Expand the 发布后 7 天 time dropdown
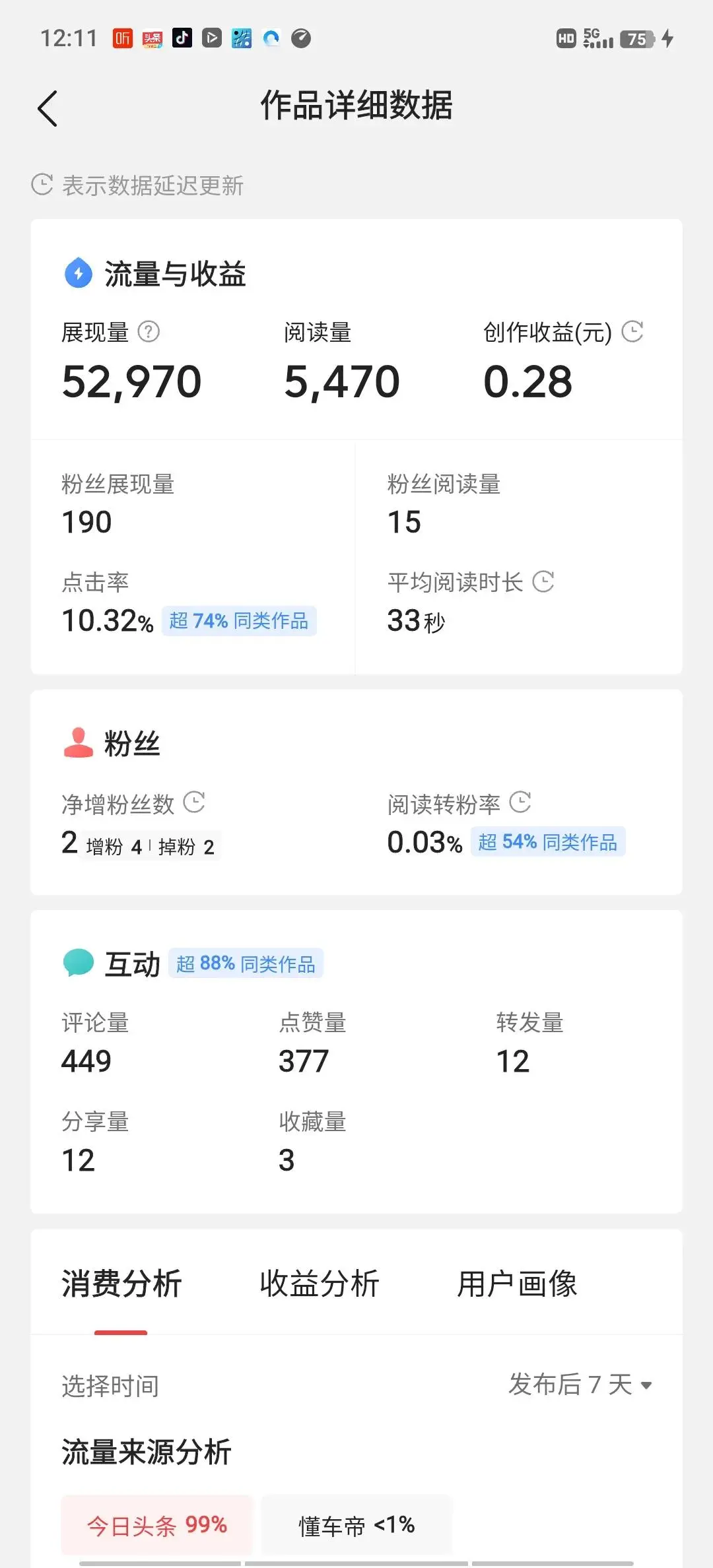Screen dimensions: 713x1568 (580, 1384)
